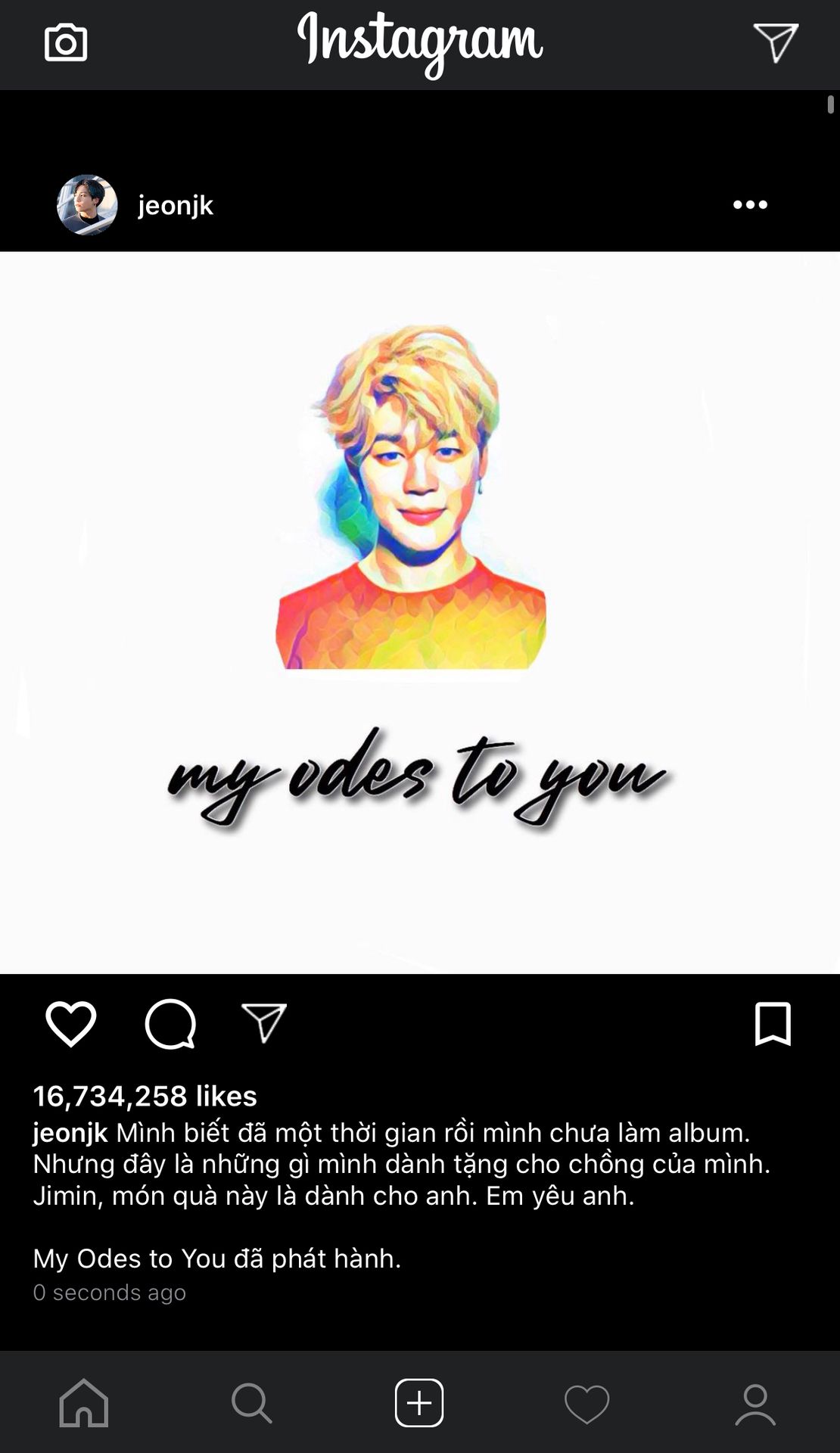Open the camera icon
The image size is (840, 1453).
pyautogui.click(x=66, y=42)
